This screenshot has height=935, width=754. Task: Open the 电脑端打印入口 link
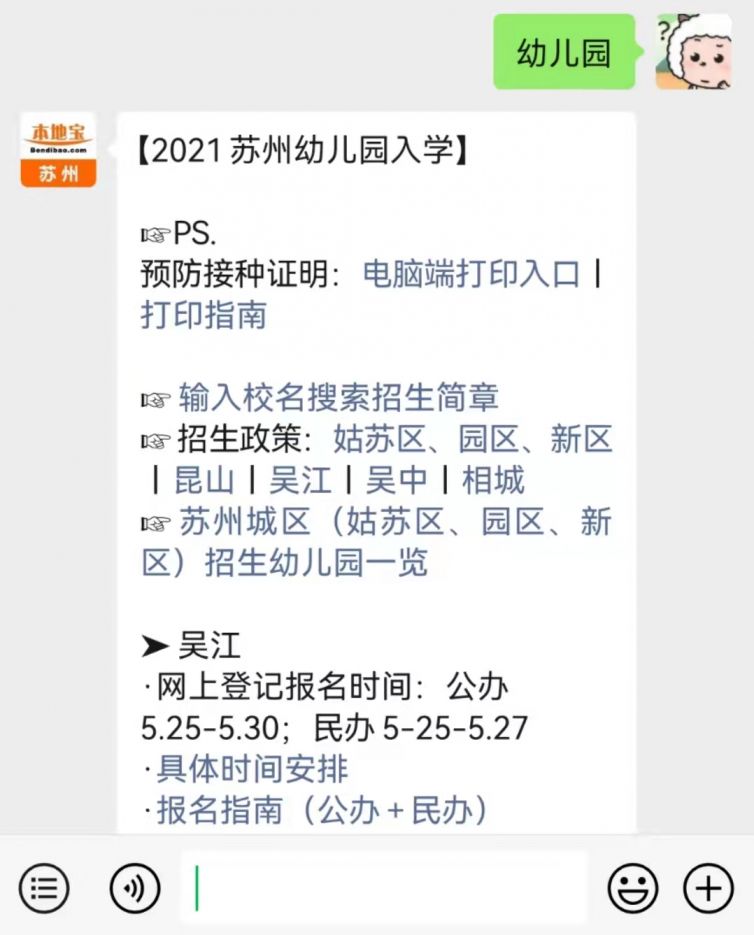[471, 274]
